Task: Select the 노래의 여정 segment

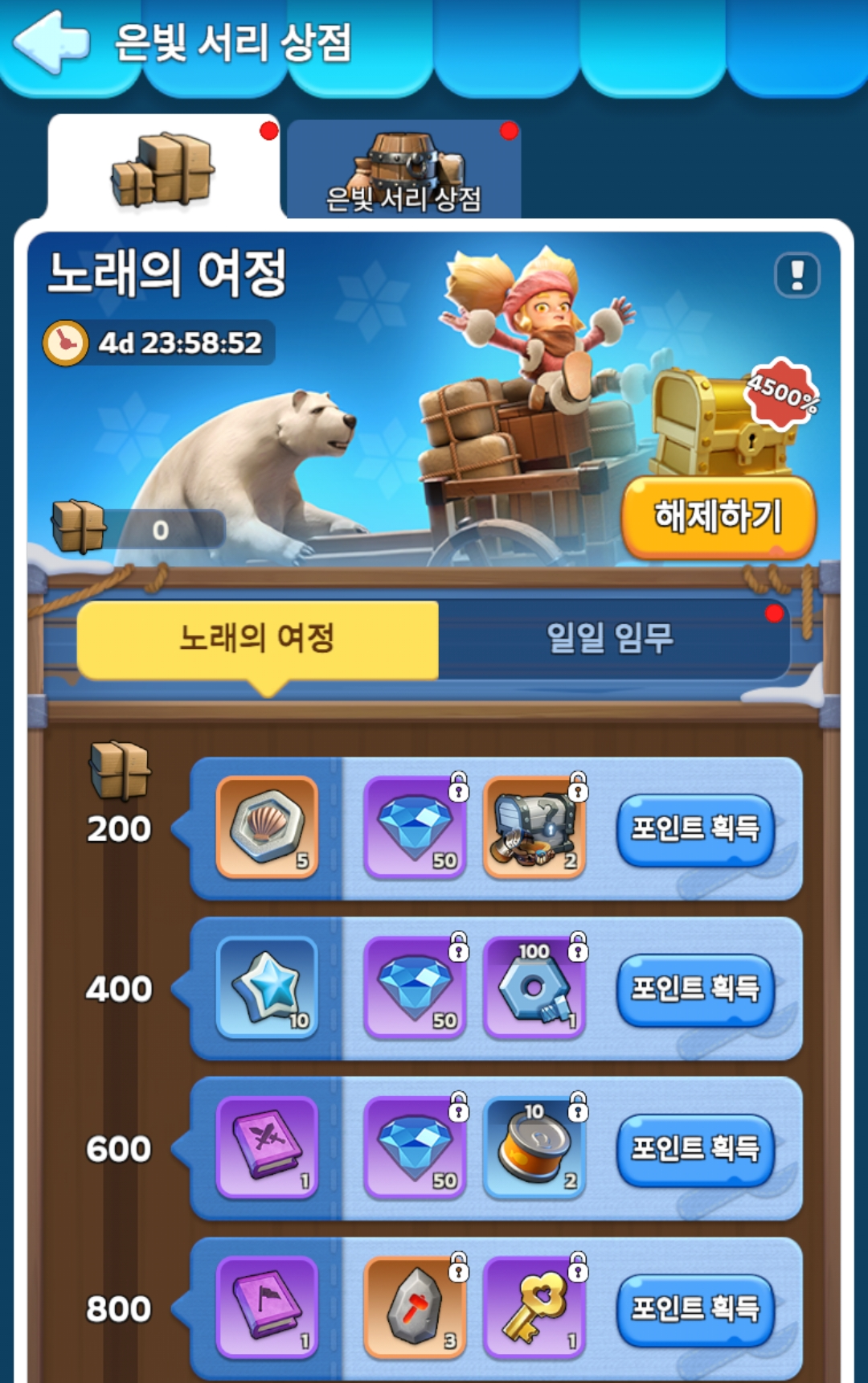Action: (257, 638)
